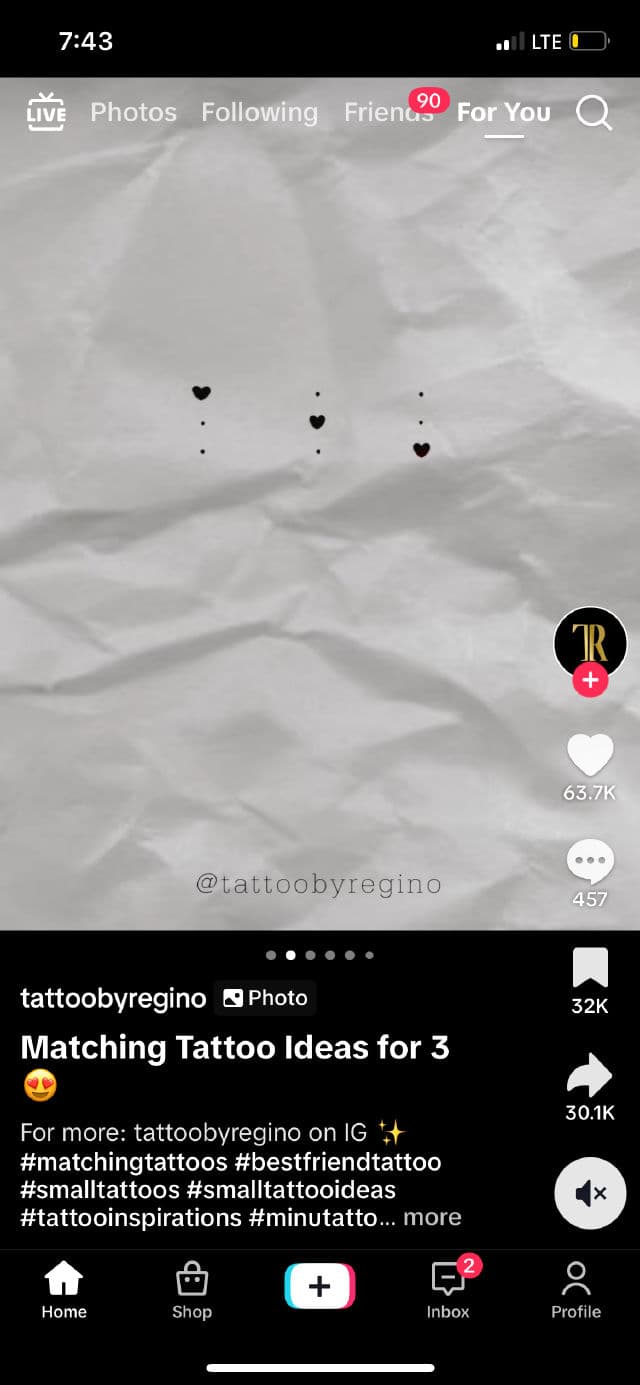The image size is (640, 1385).
Task: Open the LIVE icon
Action: (x=46, y=112)
